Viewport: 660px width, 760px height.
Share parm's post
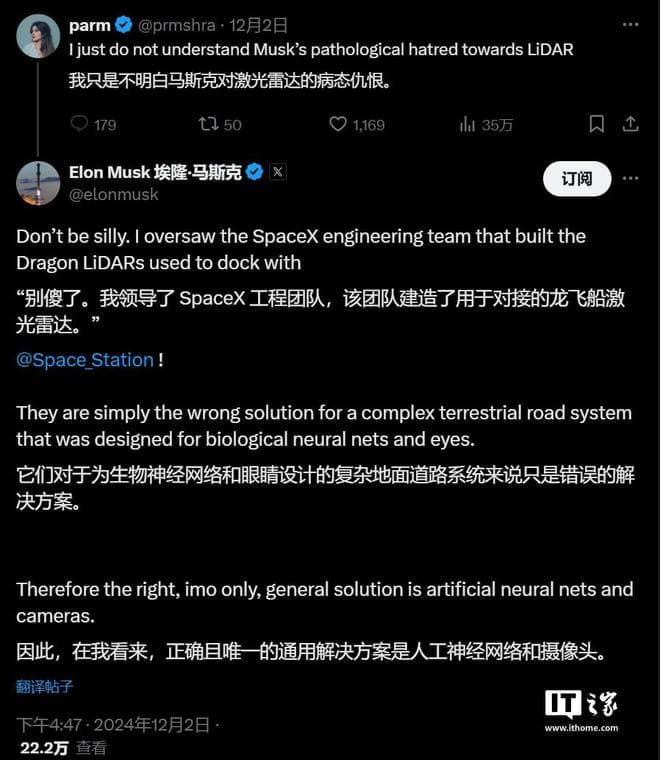[x=630, y=124]
